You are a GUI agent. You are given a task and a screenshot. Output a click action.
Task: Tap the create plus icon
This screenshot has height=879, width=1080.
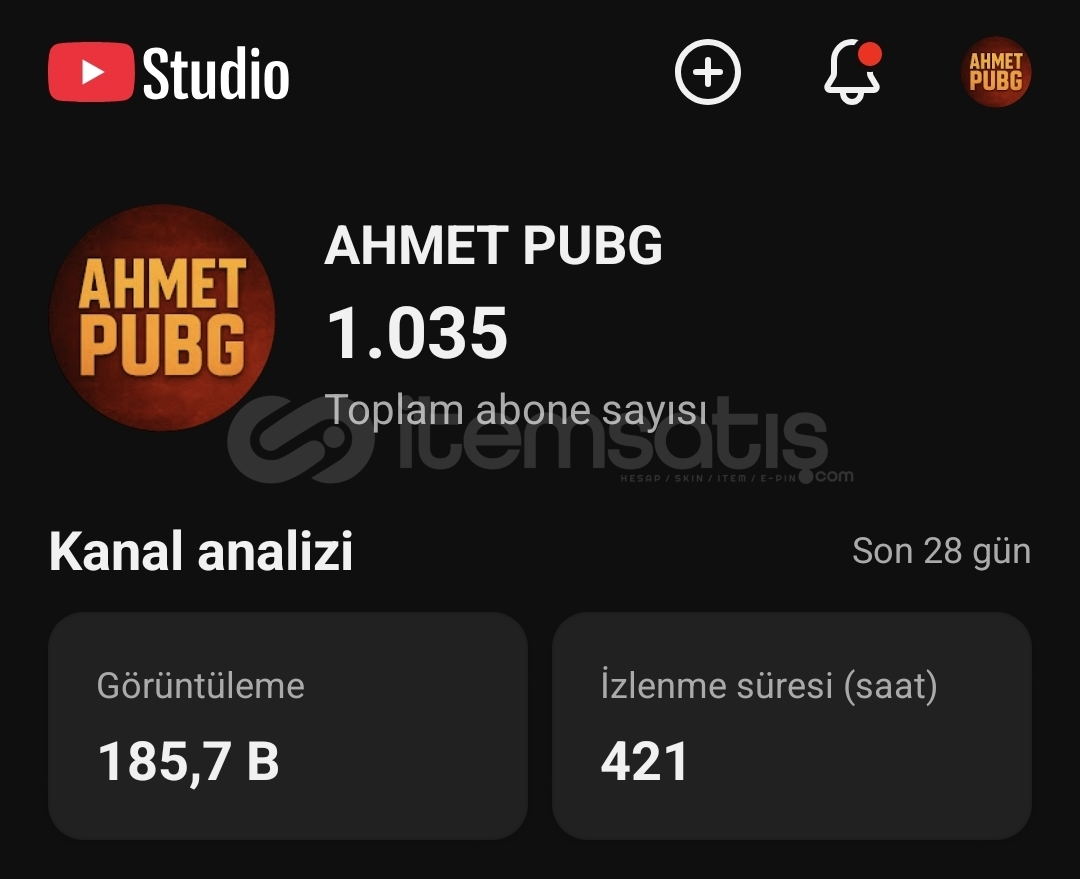(x=707, y=73)
